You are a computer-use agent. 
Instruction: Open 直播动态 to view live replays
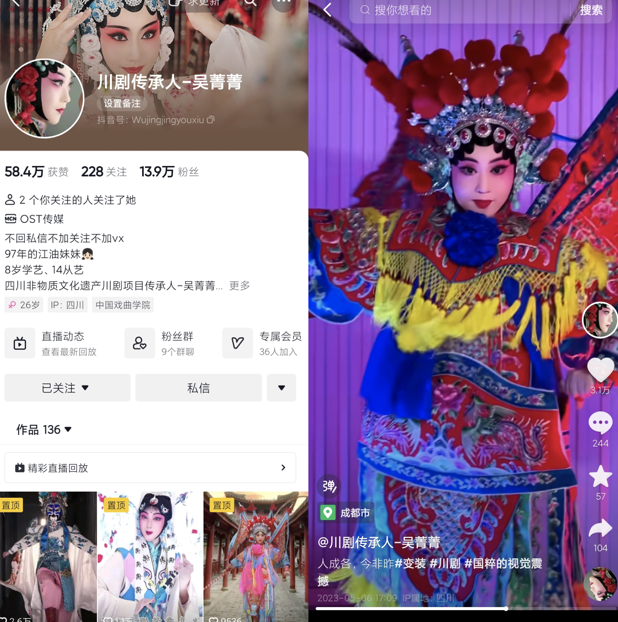[x=60, y=343]
